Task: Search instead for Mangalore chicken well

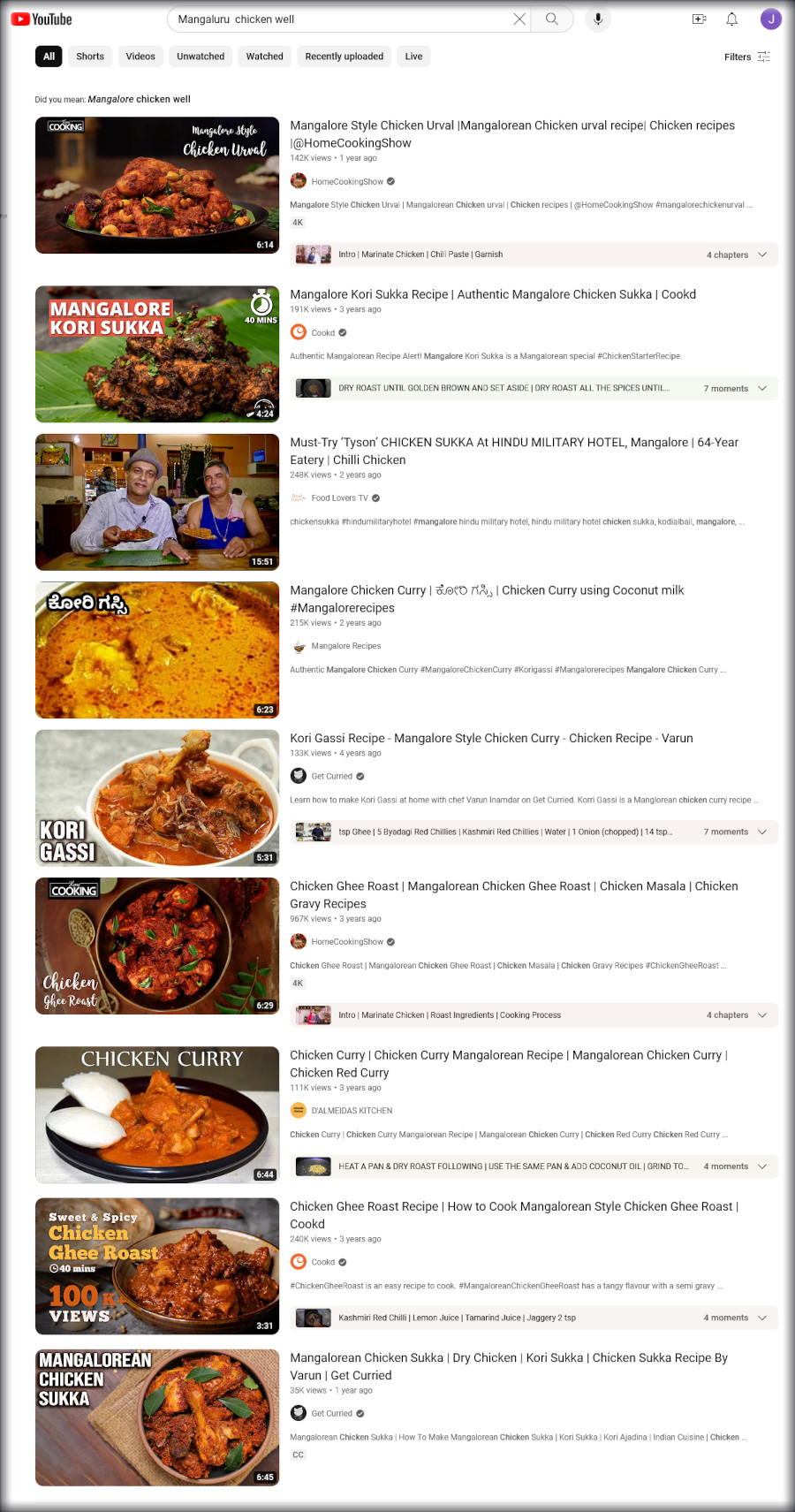Action: 139,99
